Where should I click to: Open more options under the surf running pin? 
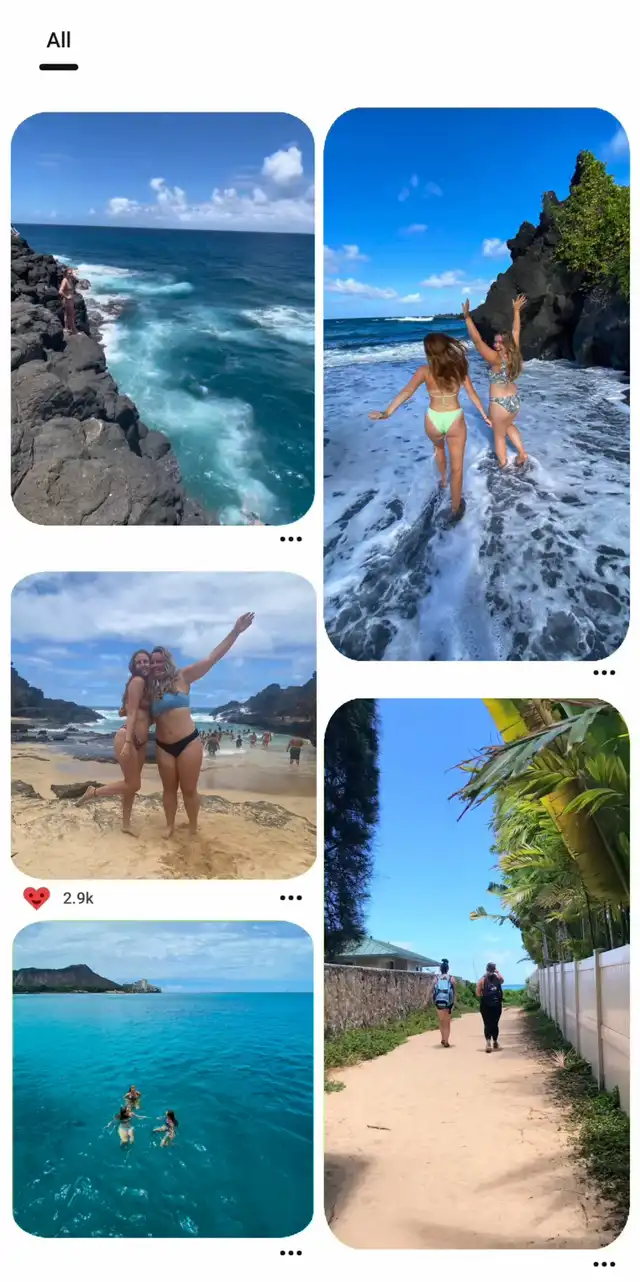[x=604, y=673]
